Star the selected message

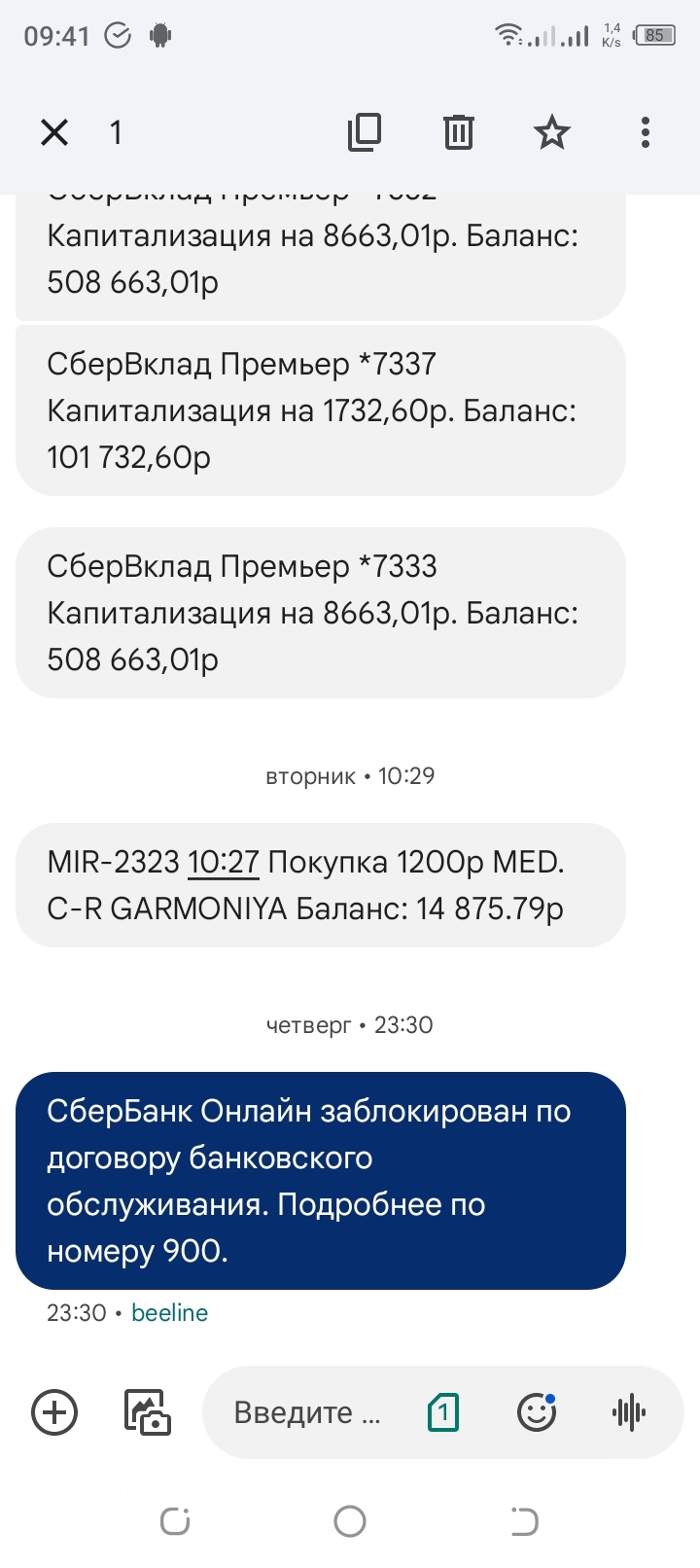pyautogui.click(x=552, y=132)
